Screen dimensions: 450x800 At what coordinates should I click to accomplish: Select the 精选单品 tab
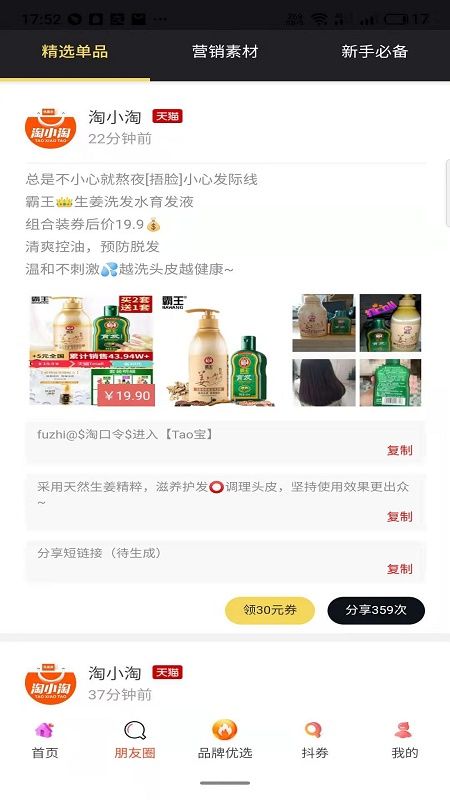coord(75,52)
